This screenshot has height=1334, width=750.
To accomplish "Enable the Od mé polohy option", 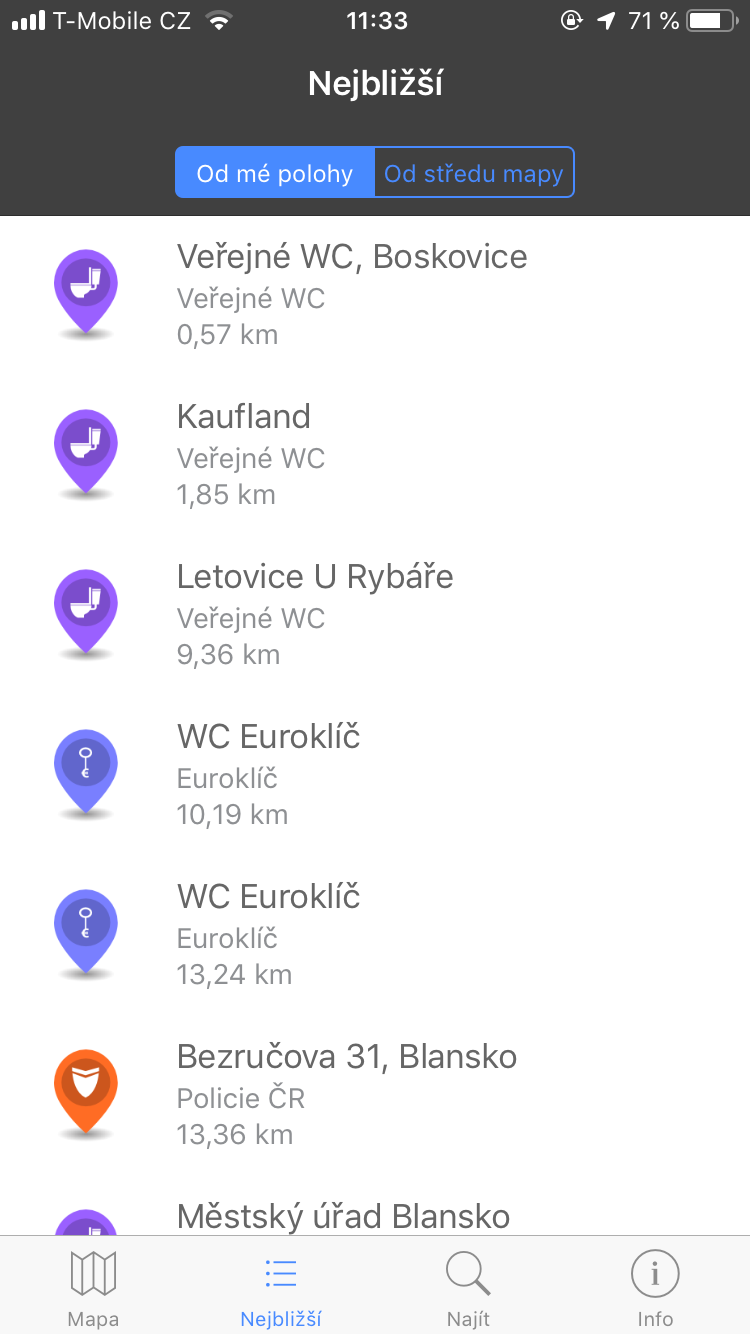I will 275,172.
